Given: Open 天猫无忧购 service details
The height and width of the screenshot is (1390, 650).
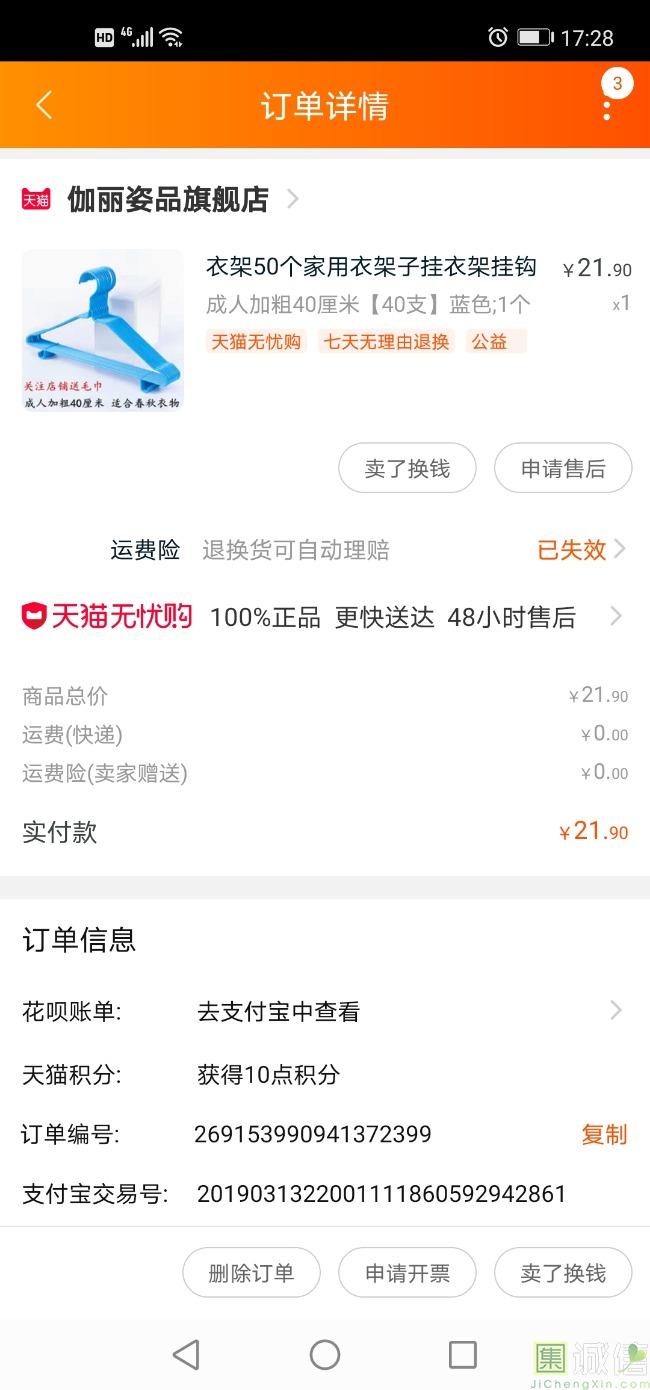Looking at the screenshot, I should point(324,617).
